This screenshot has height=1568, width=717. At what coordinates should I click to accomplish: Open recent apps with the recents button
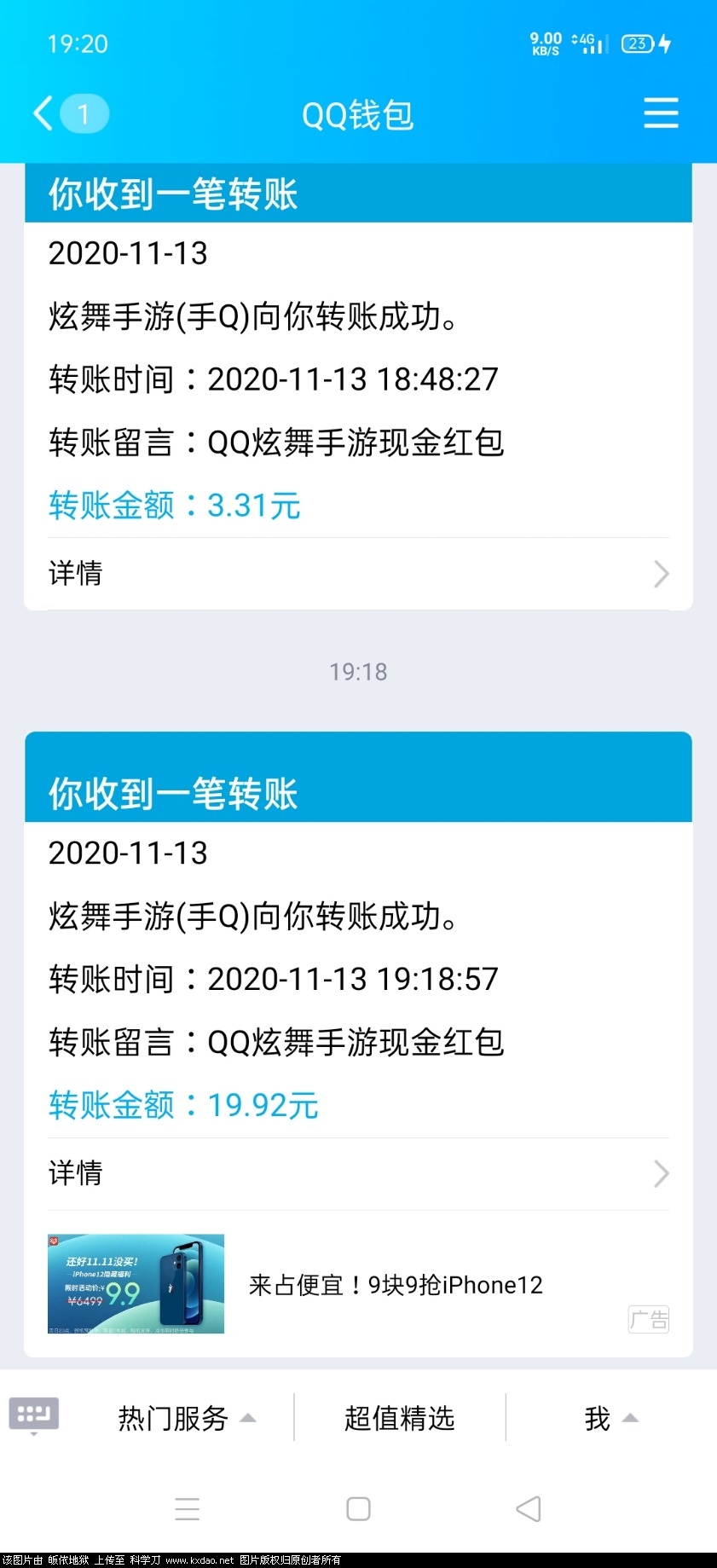point(188,1509)
